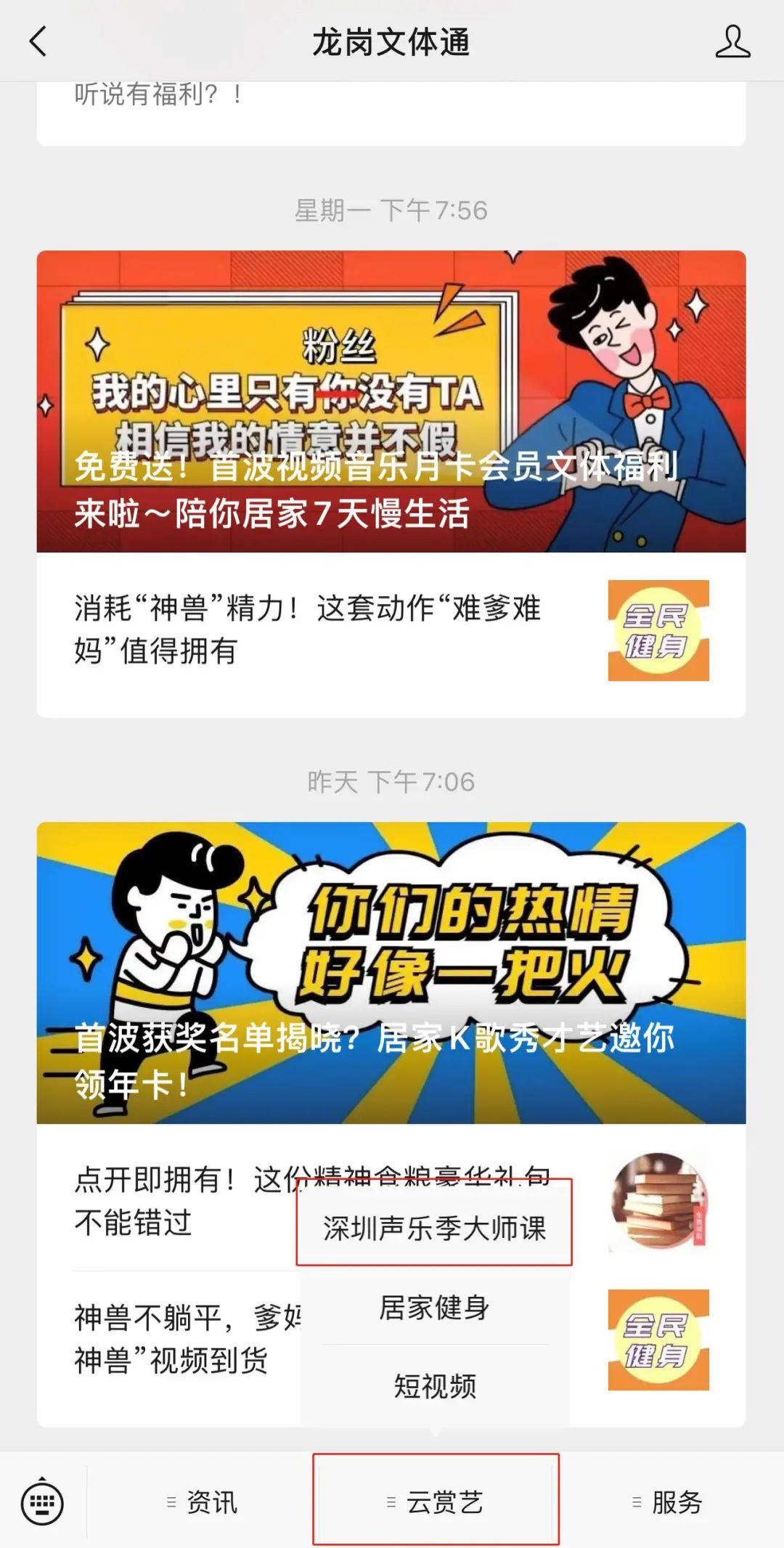
Task: Open the 免费送 首波视频音乐月卡 article
Action: coord(391,401)
